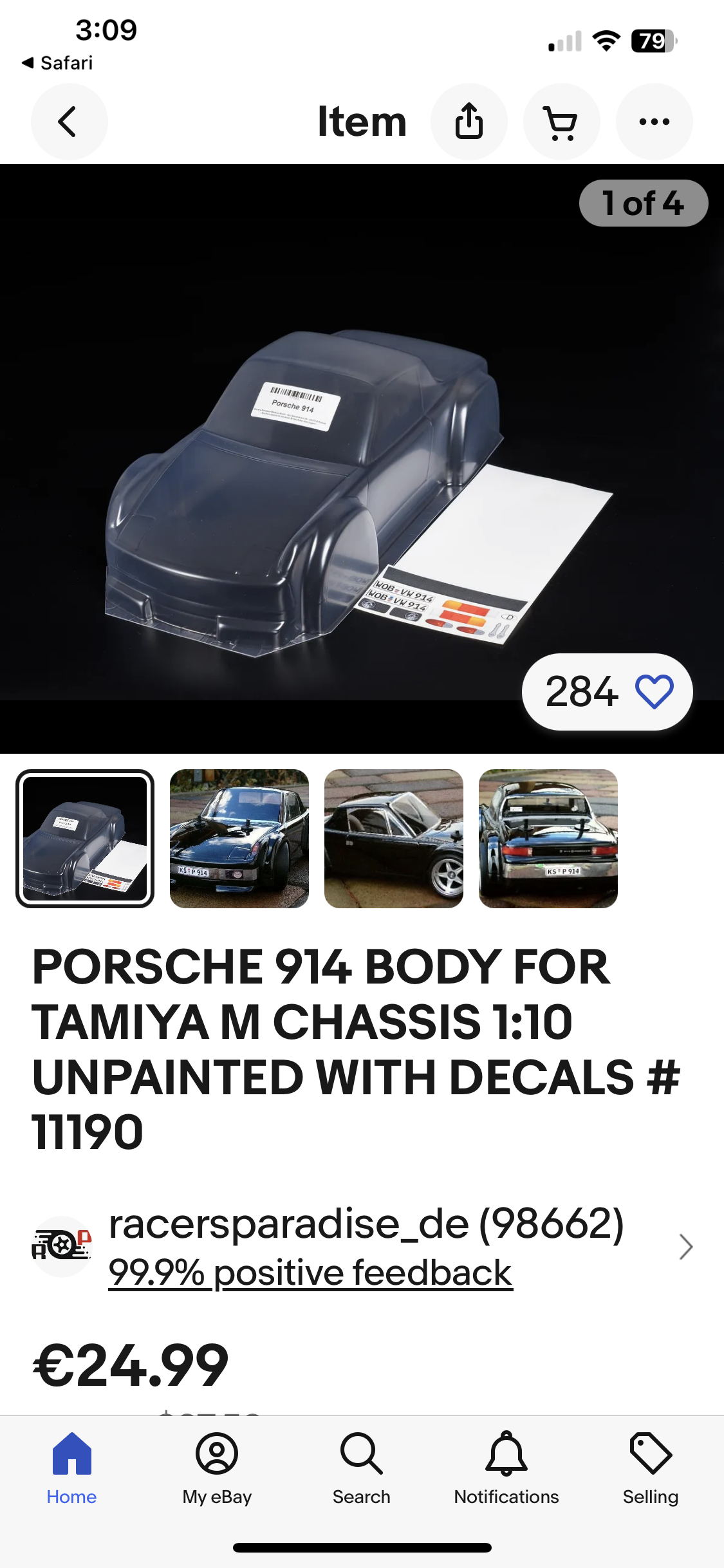Switch to the My eBay tab

(x=217, y=1468)
